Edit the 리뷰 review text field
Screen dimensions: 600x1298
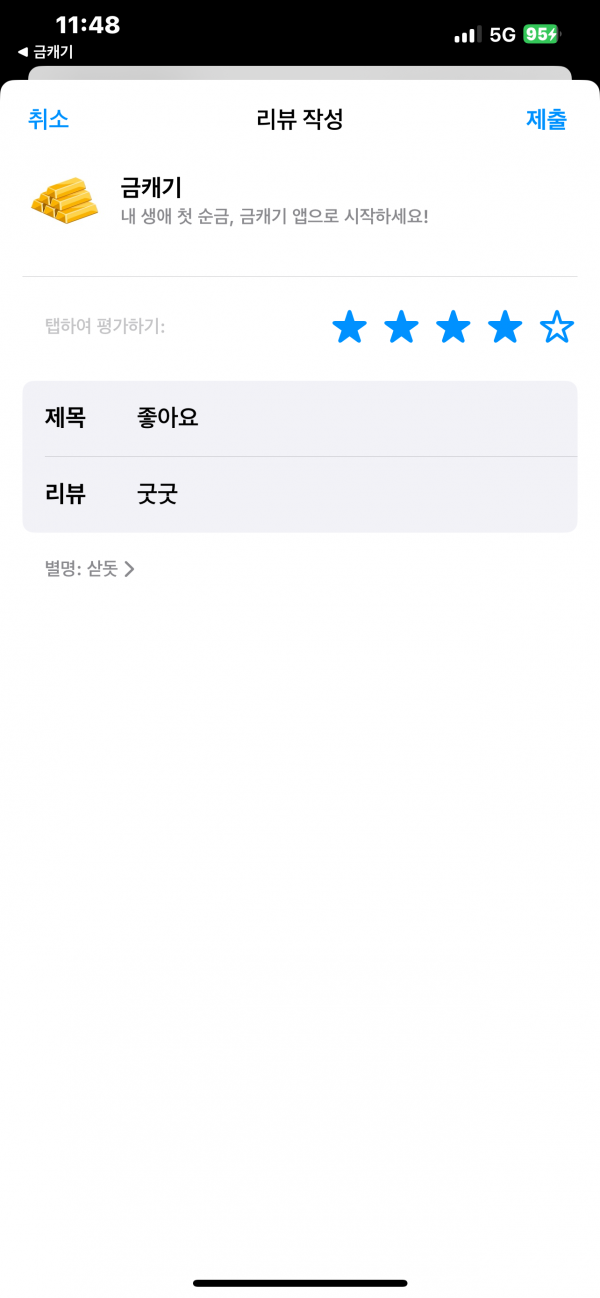click(x=300, y=494)
